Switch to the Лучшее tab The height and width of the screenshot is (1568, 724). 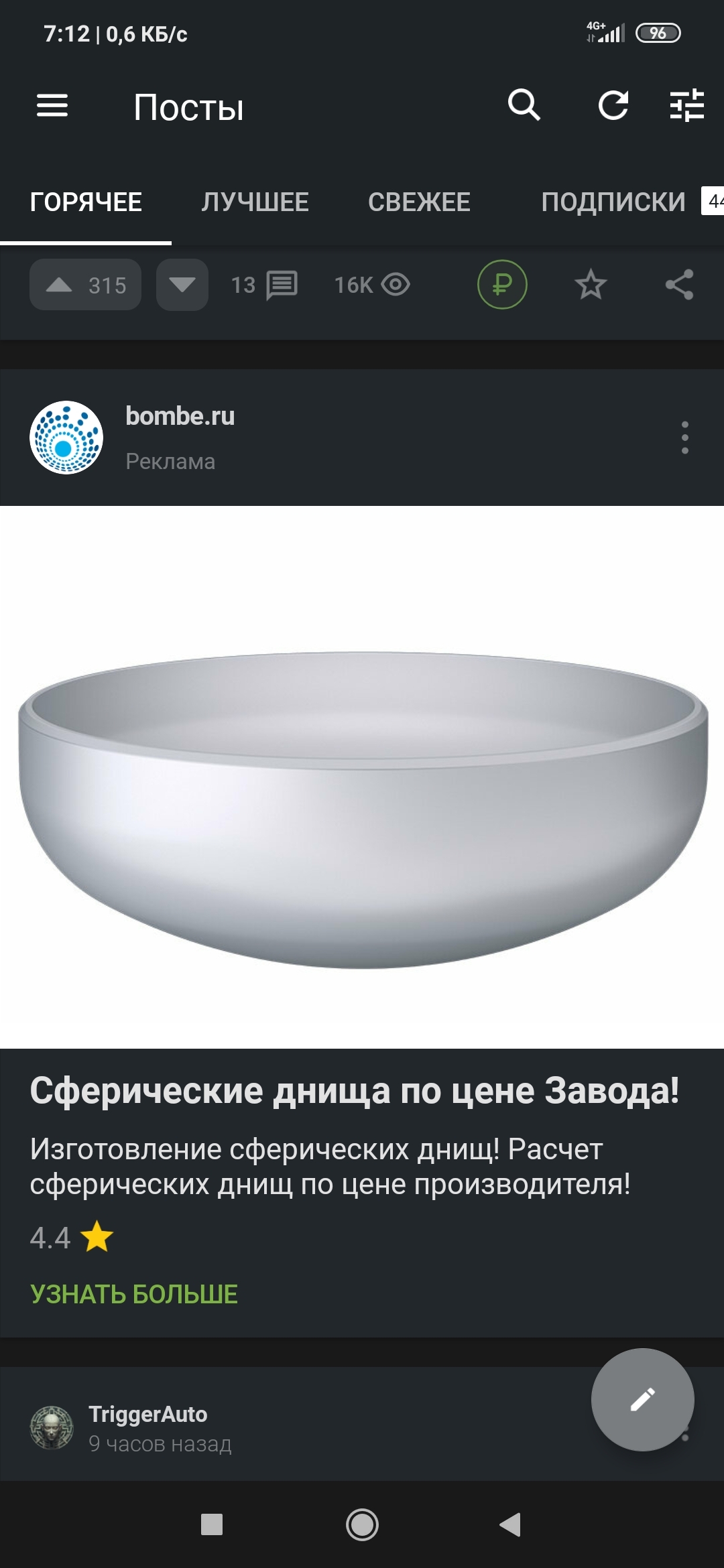(255, 202)
